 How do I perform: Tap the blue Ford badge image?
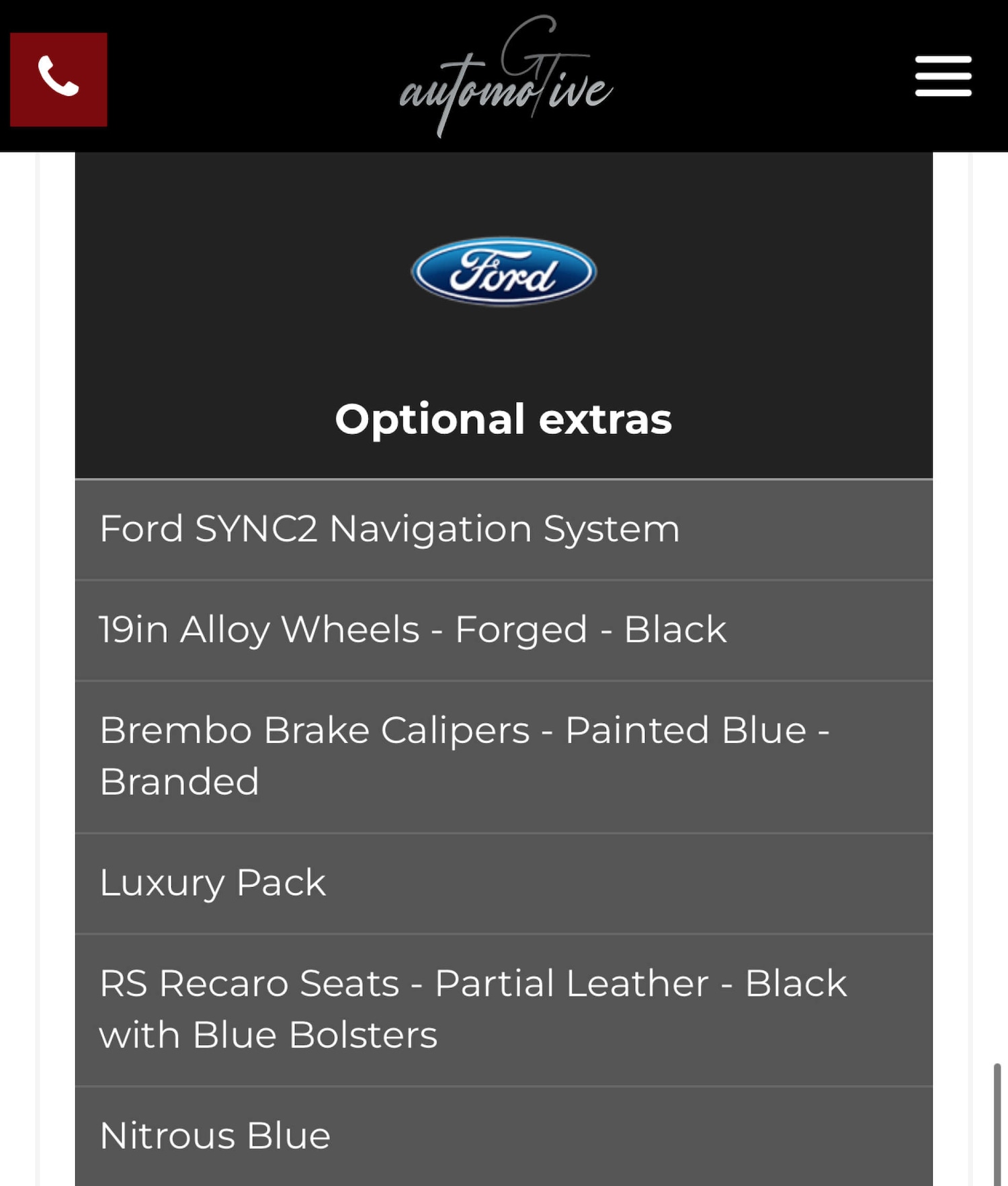click(x=504, y=272)
